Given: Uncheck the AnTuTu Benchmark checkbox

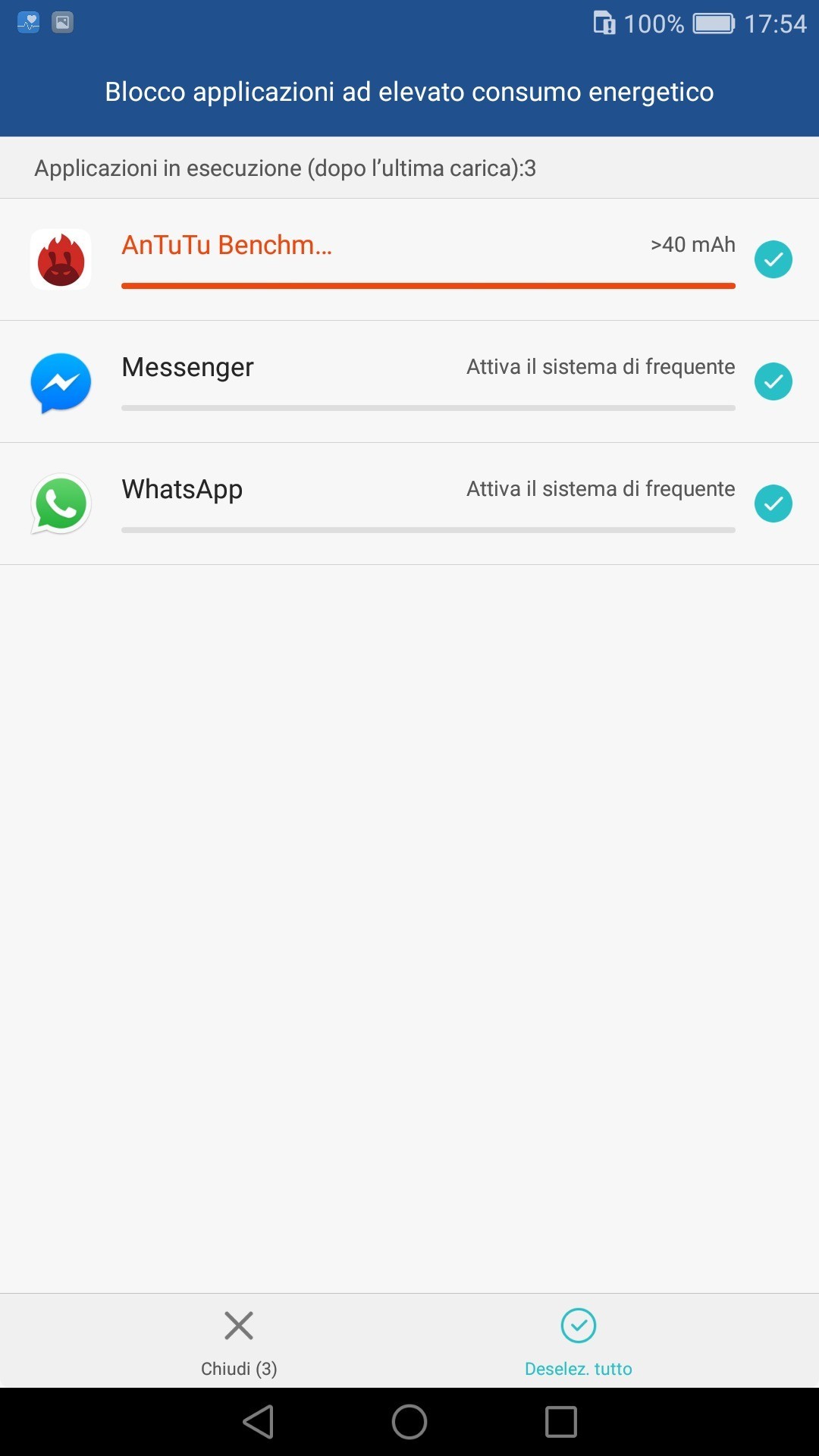Looking at the screenshot, I should [x=773, y=259].
